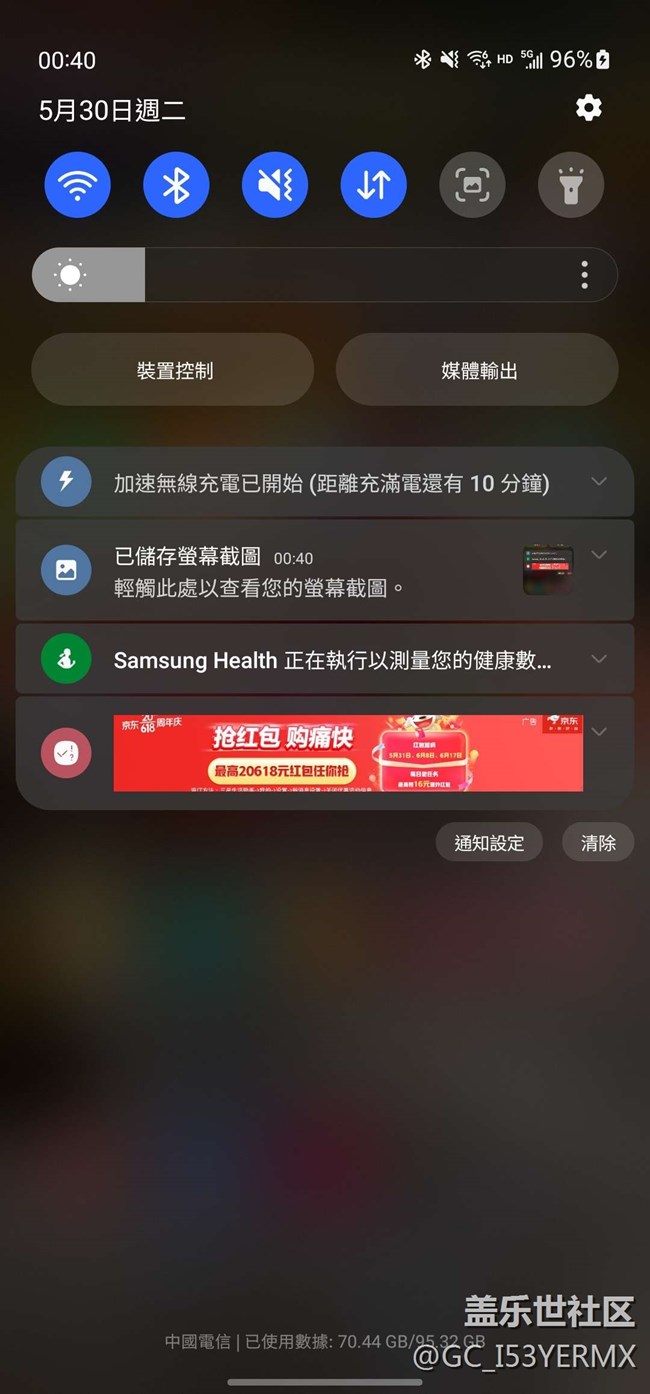Image resolution: width=650 pixels, height=1394 pixels.
Task: Clear all notifications with 清除
Action: [x=598, y=843]
